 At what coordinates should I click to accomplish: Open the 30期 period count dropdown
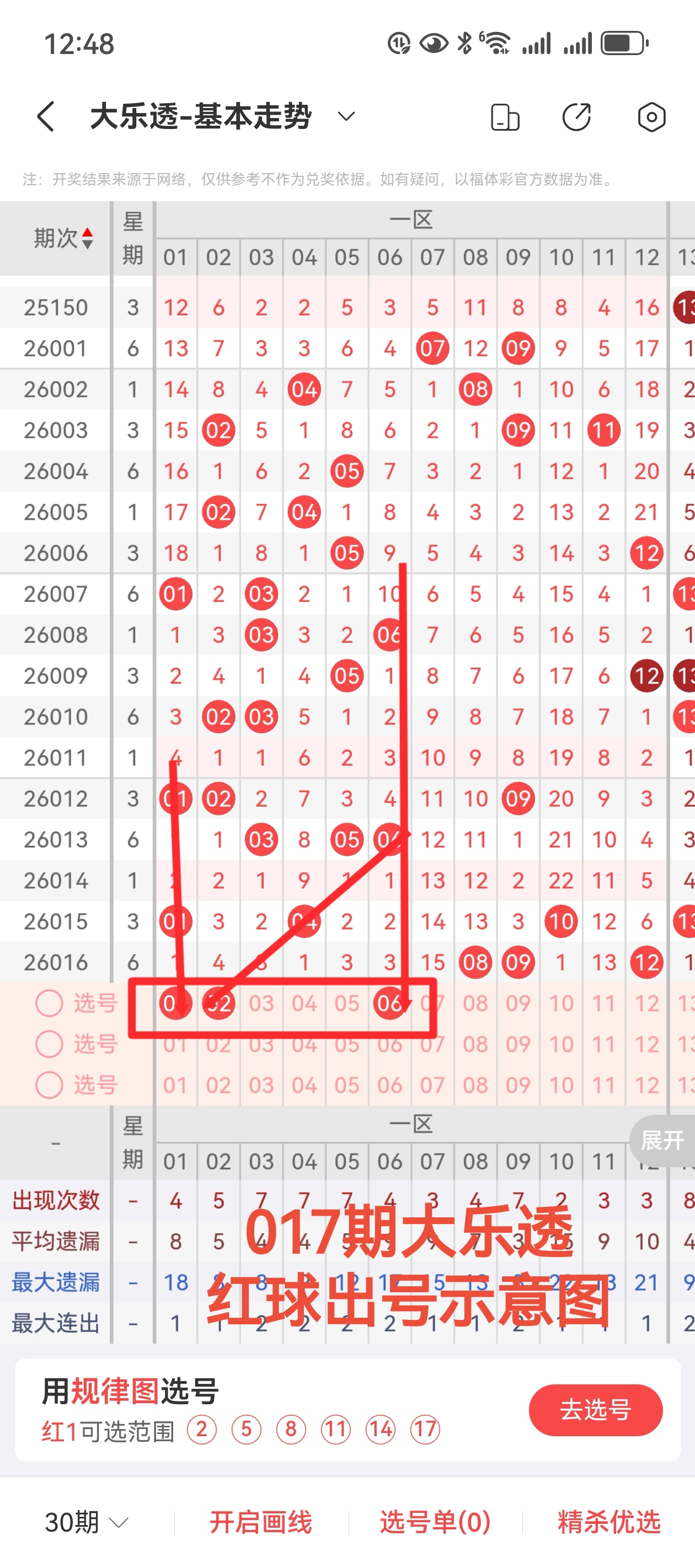[87, 1522]
